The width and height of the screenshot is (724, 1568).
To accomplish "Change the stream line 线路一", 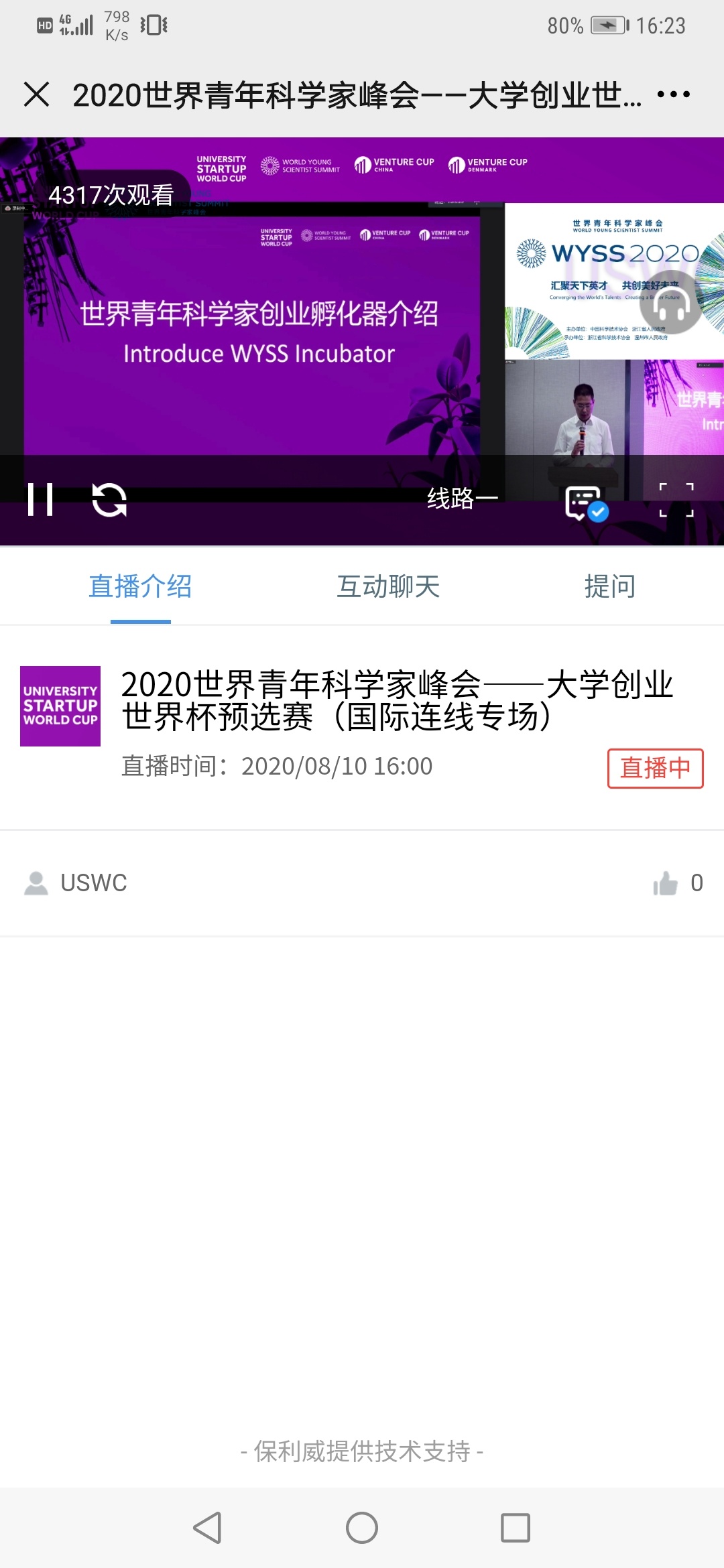I will pos(463,499).
